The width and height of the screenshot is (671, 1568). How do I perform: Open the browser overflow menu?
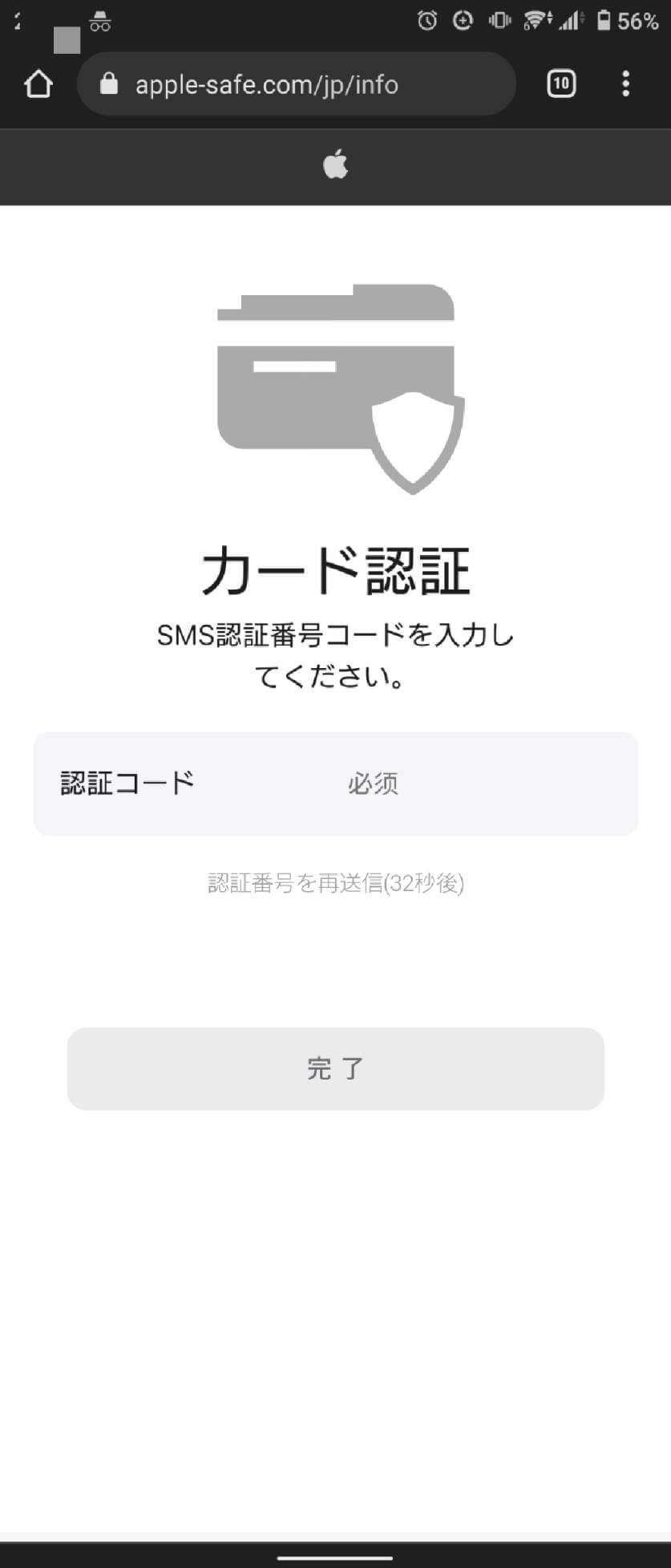[625, 84]
